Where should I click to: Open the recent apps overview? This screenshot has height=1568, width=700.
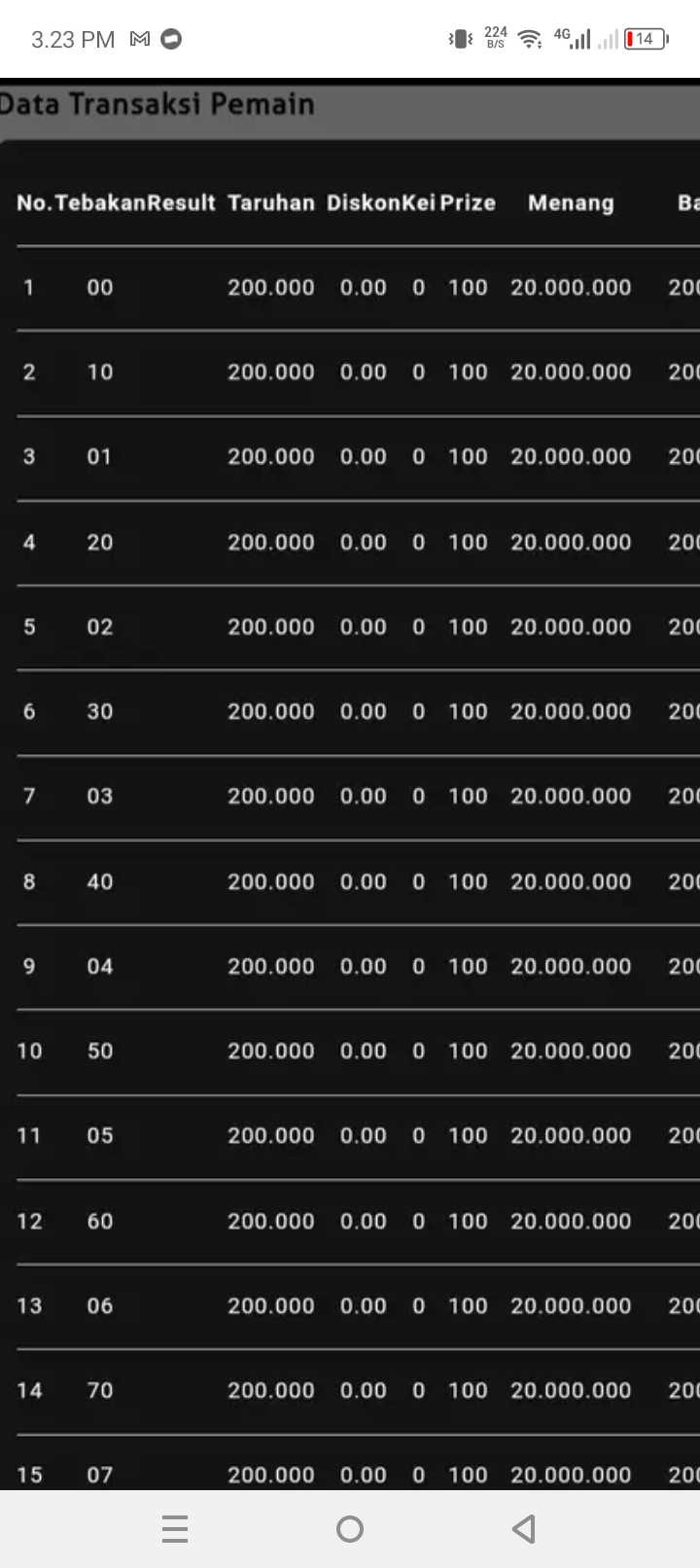pos(175,1529)
